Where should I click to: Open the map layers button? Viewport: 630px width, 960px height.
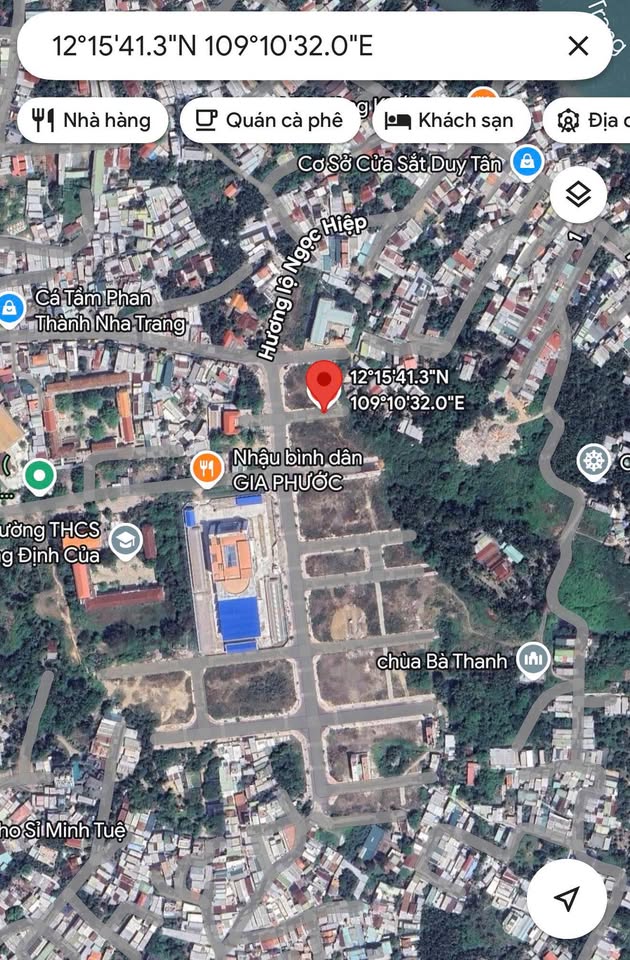tap(578, 194)
